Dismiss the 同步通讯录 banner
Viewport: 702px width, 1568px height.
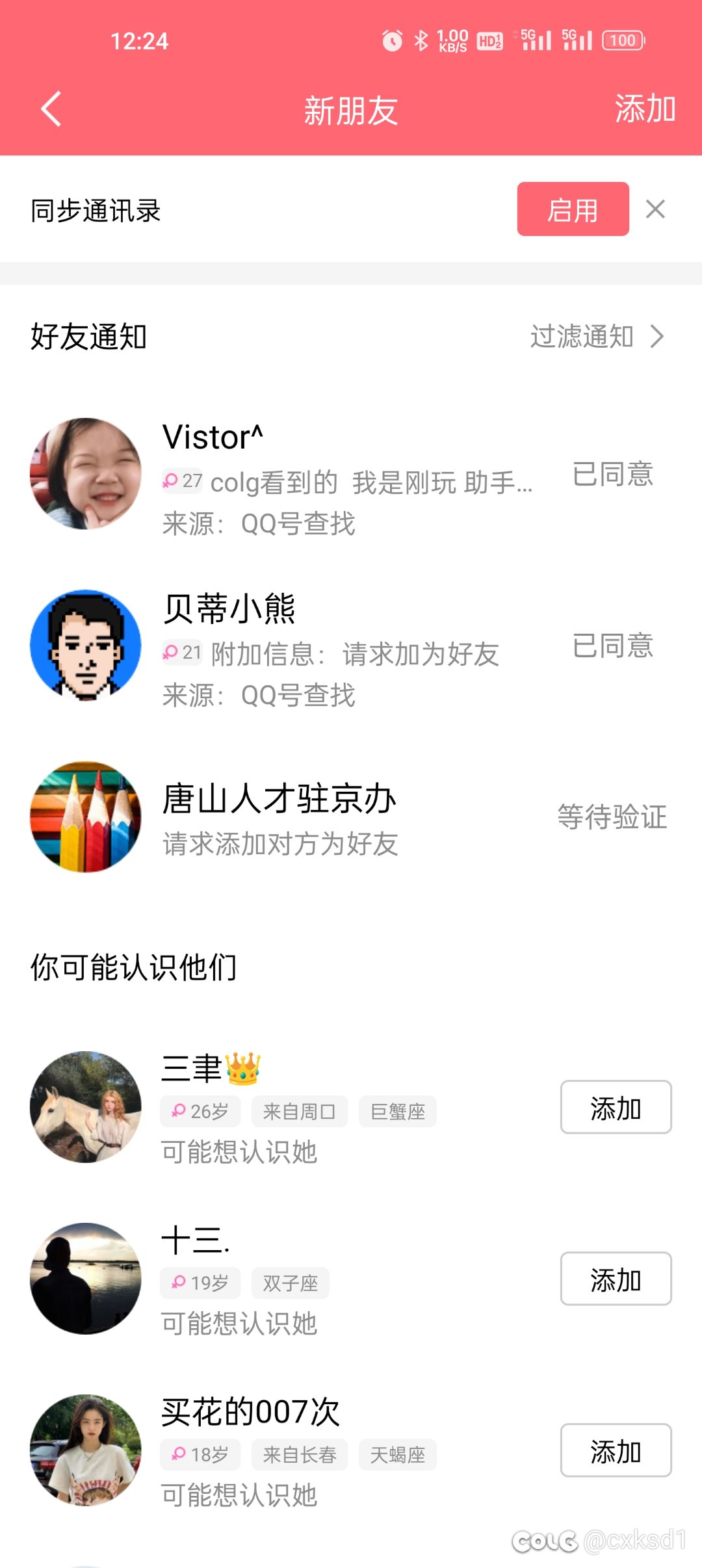(x=655, y=209)
